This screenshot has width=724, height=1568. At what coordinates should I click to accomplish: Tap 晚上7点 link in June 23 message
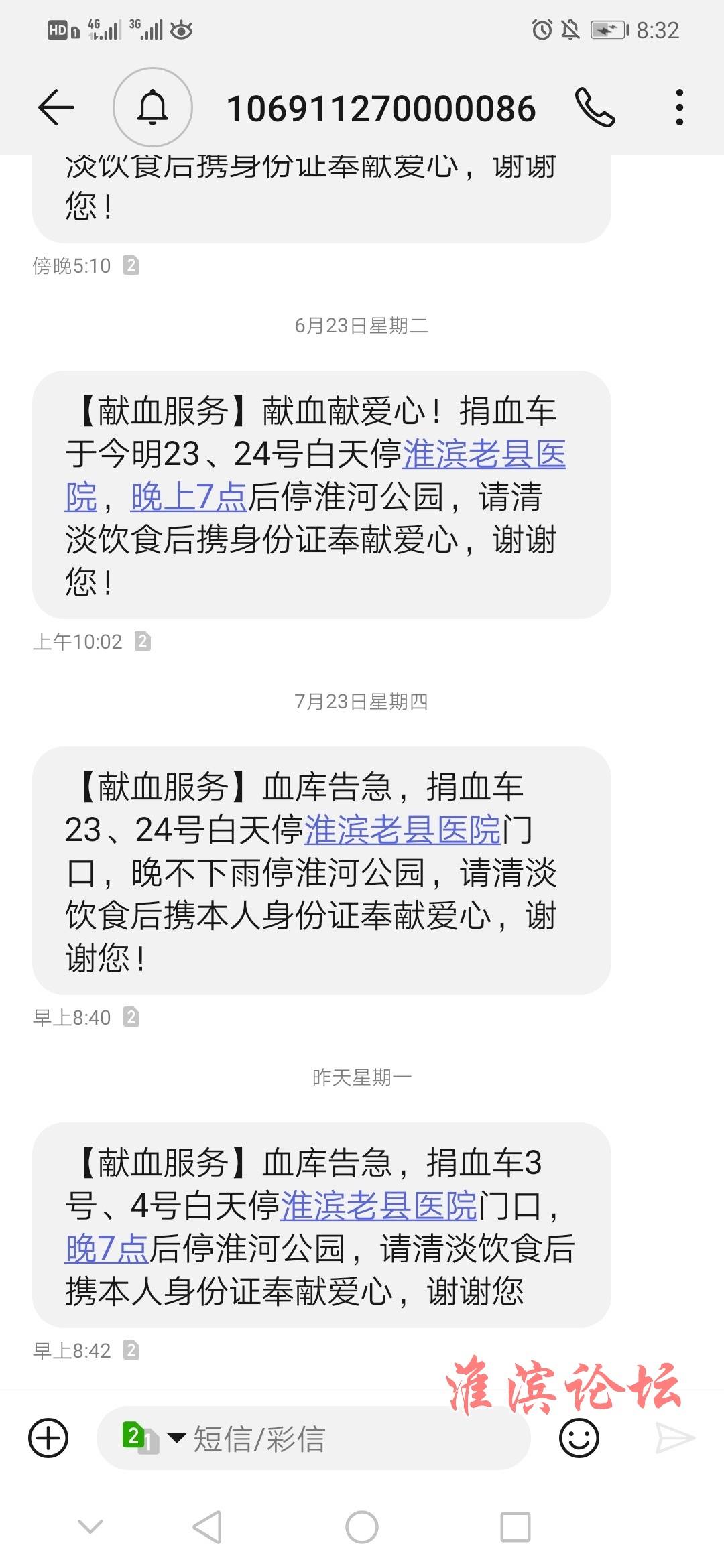click(189, 497)
